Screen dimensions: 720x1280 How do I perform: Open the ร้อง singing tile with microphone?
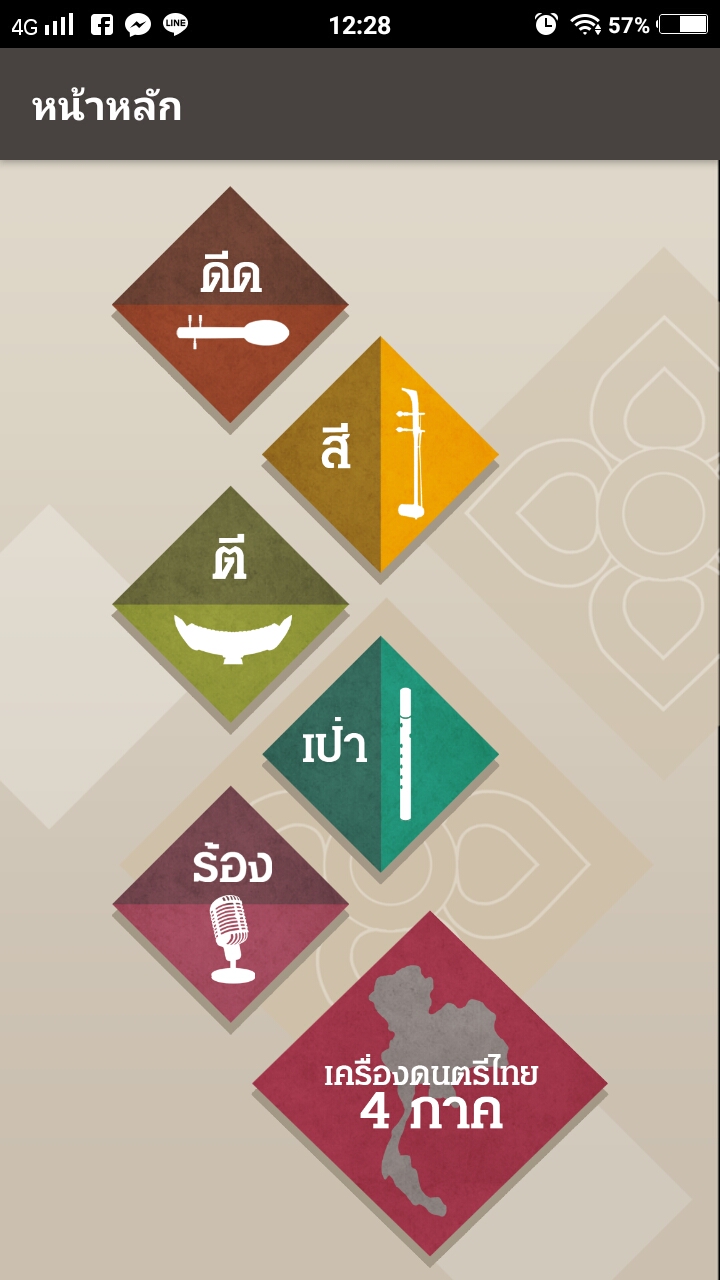click(230, 904)
